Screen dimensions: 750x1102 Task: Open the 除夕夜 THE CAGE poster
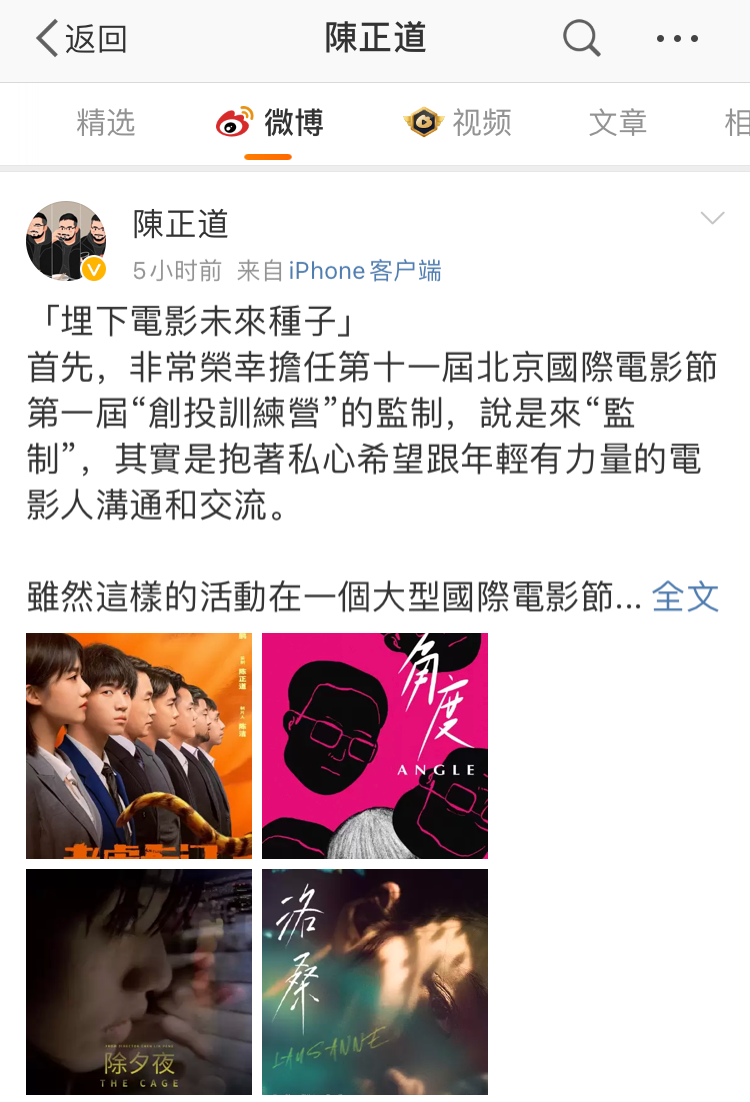[139, 981]
